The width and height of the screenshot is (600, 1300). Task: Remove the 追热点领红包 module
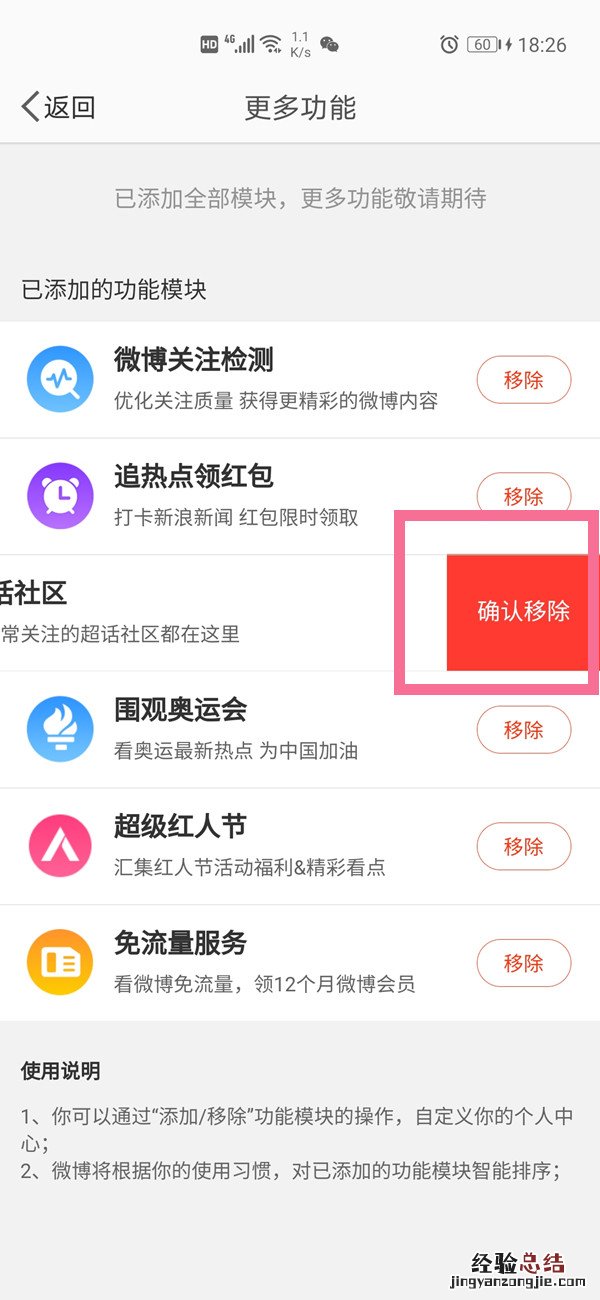pos(523,494)
